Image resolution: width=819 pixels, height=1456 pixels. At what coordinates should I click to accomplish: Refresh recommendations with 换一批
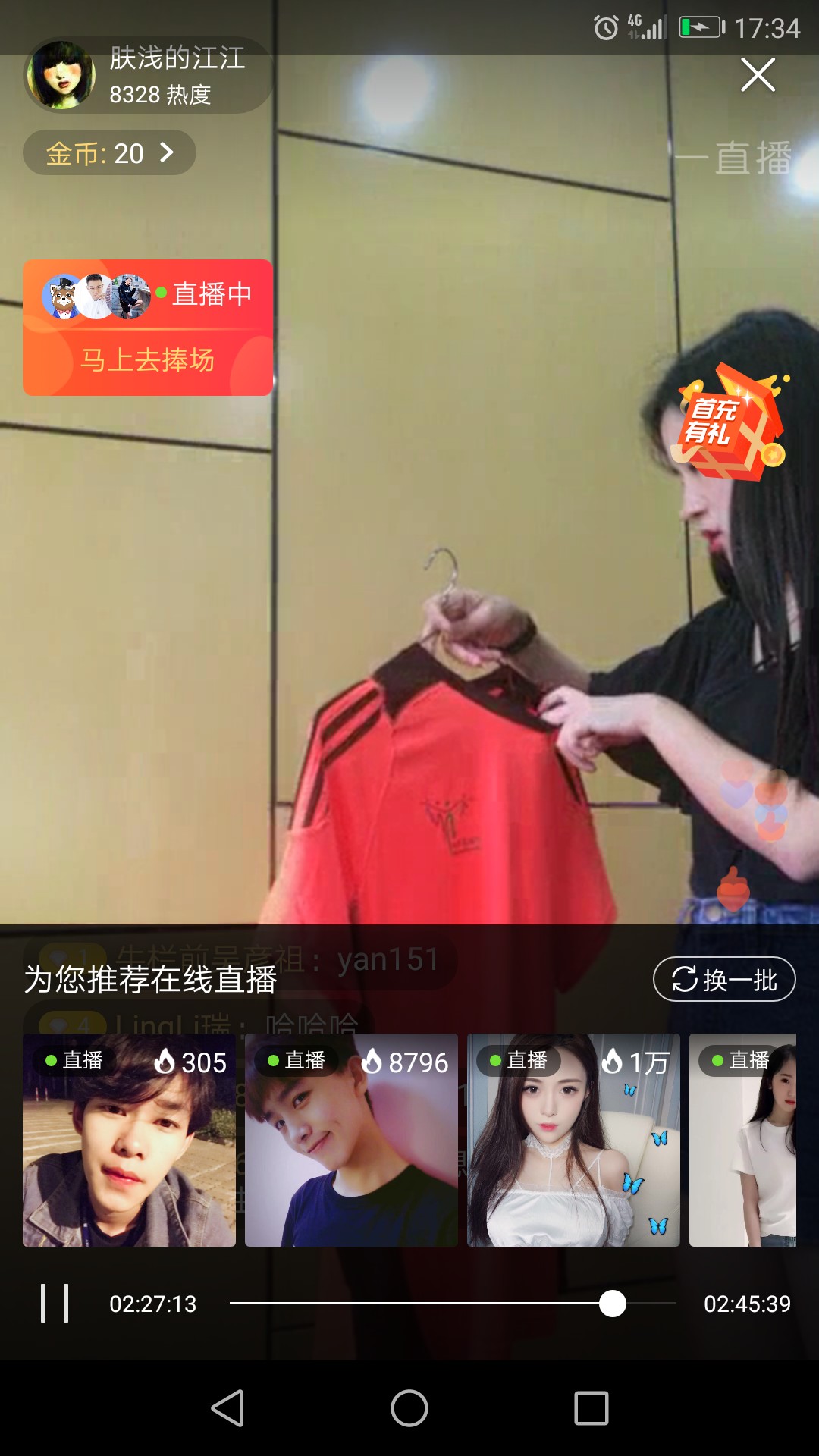coord(724,979)
